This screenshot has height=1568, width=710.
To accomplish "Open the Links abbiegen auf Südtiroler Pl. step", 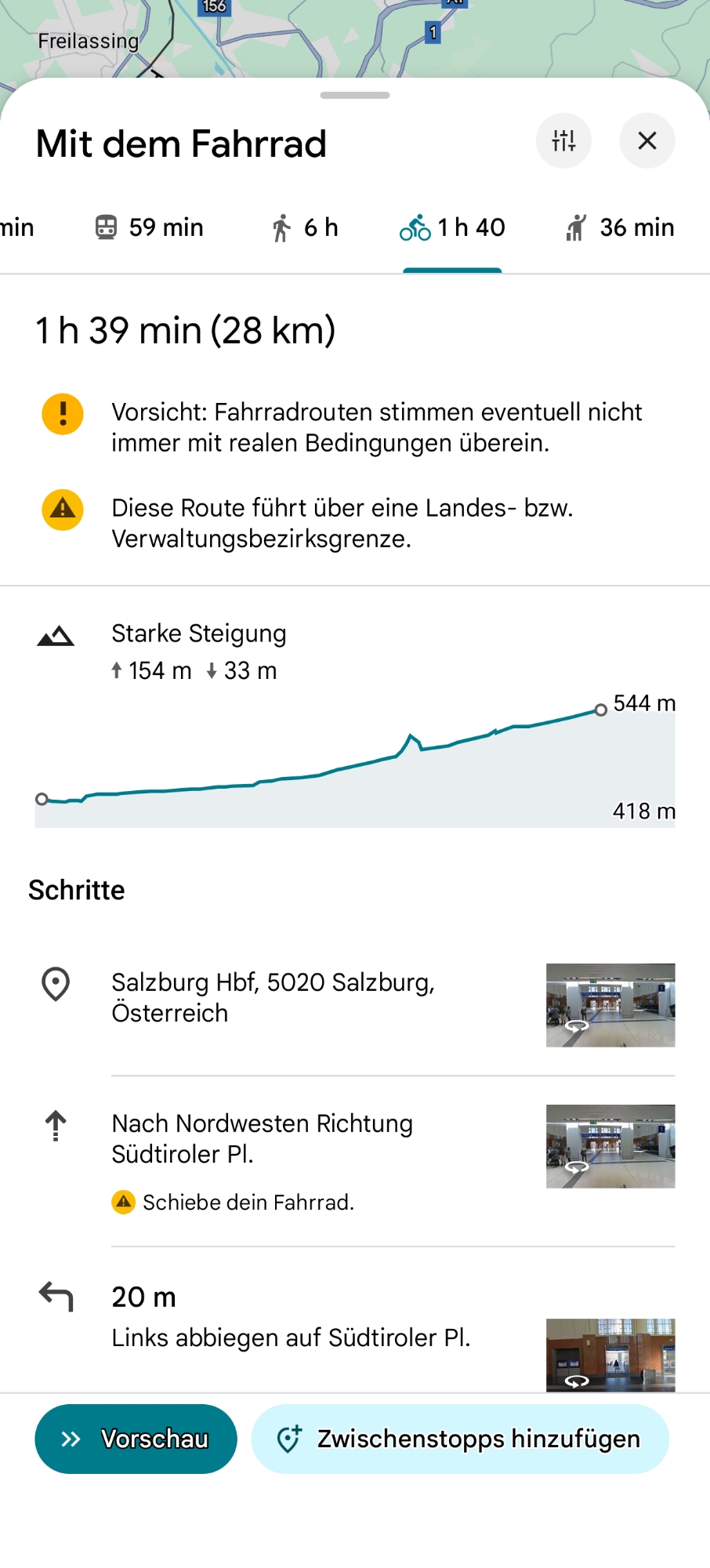I will tap(291, 1337).
